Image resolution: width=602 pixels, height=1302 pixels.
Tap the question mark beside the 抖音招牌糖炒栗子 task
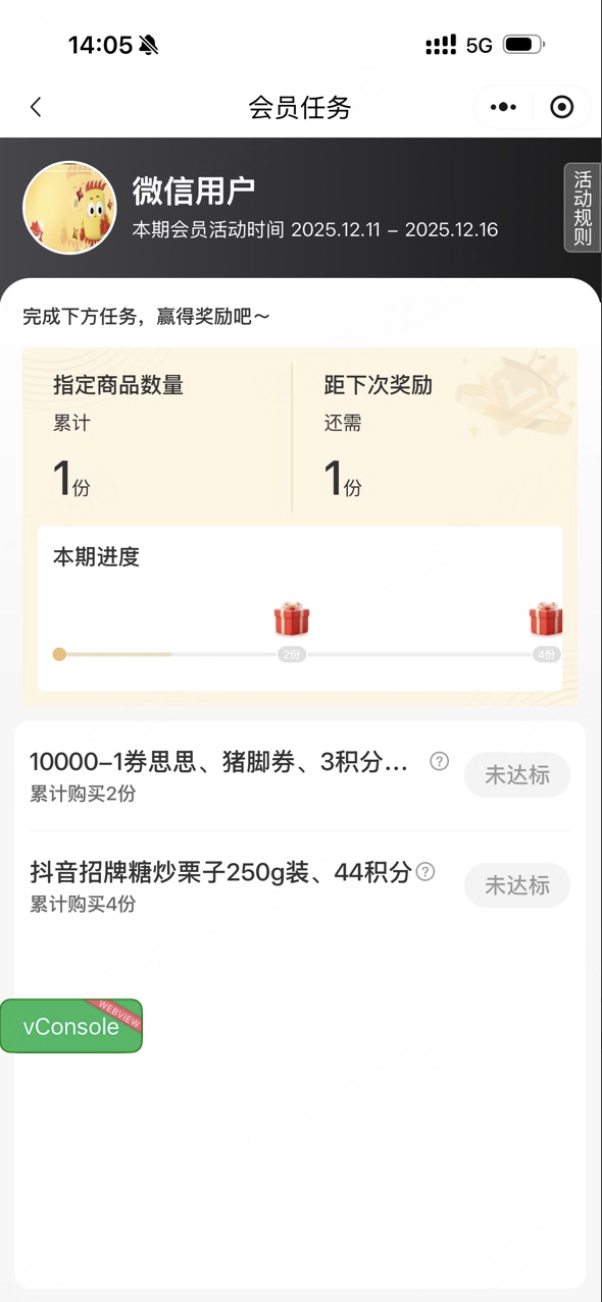pyautogui.click(x=425, y=872)
